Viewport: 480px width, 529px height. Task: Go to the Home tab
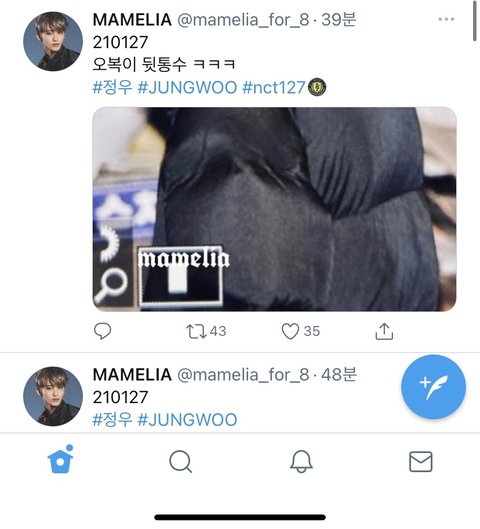60,459
